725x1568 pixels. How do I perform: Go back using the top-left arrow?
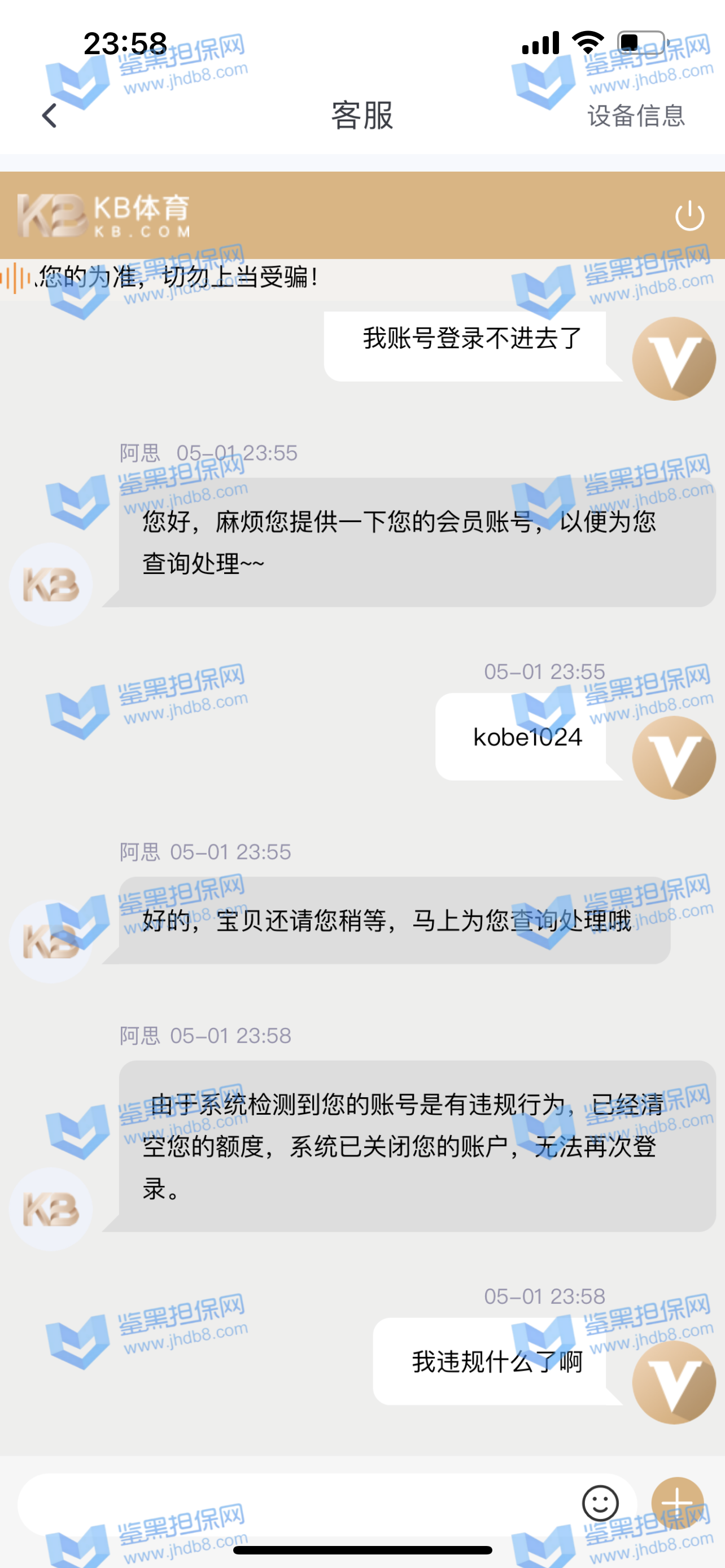point(50,115)
